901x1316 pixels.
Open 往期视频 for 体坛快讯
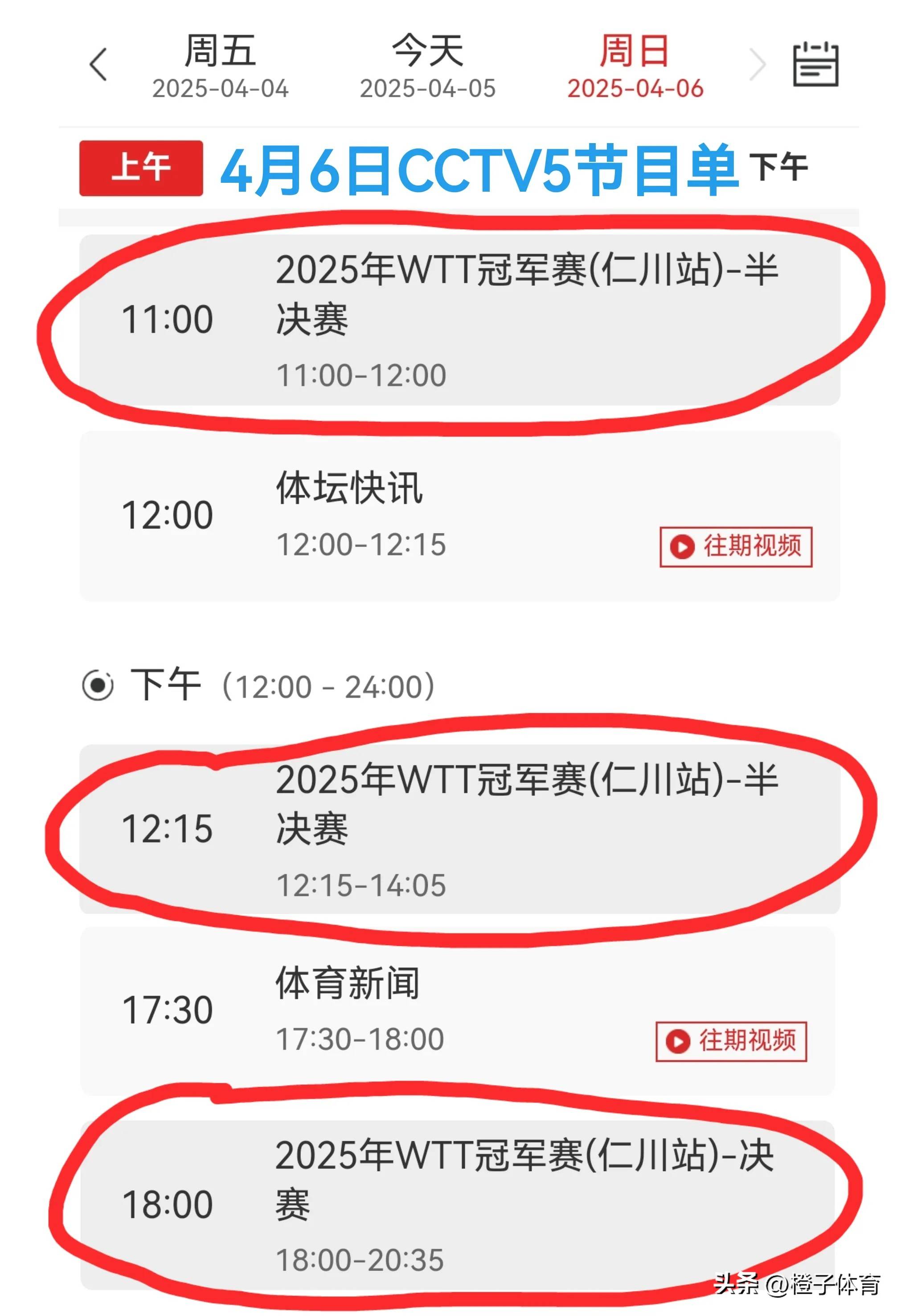[736, 547]
